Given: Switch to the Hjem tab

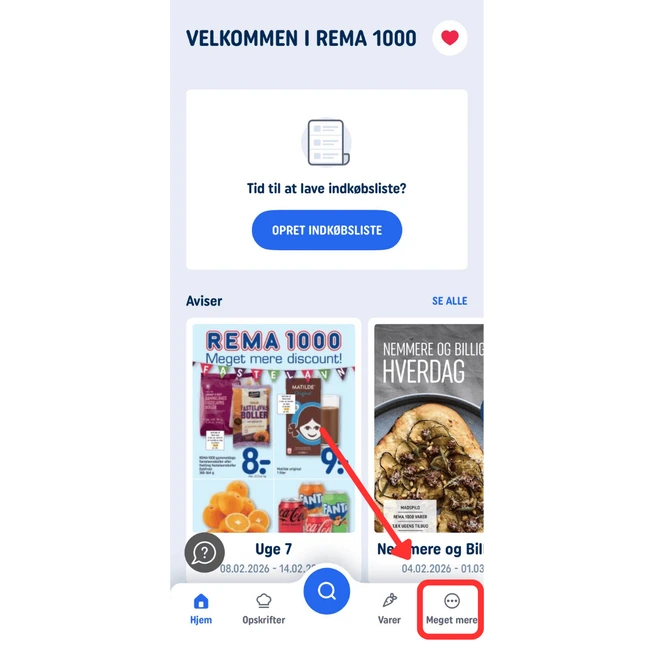Looking at the screenshot, I should (x=201, y=608).
